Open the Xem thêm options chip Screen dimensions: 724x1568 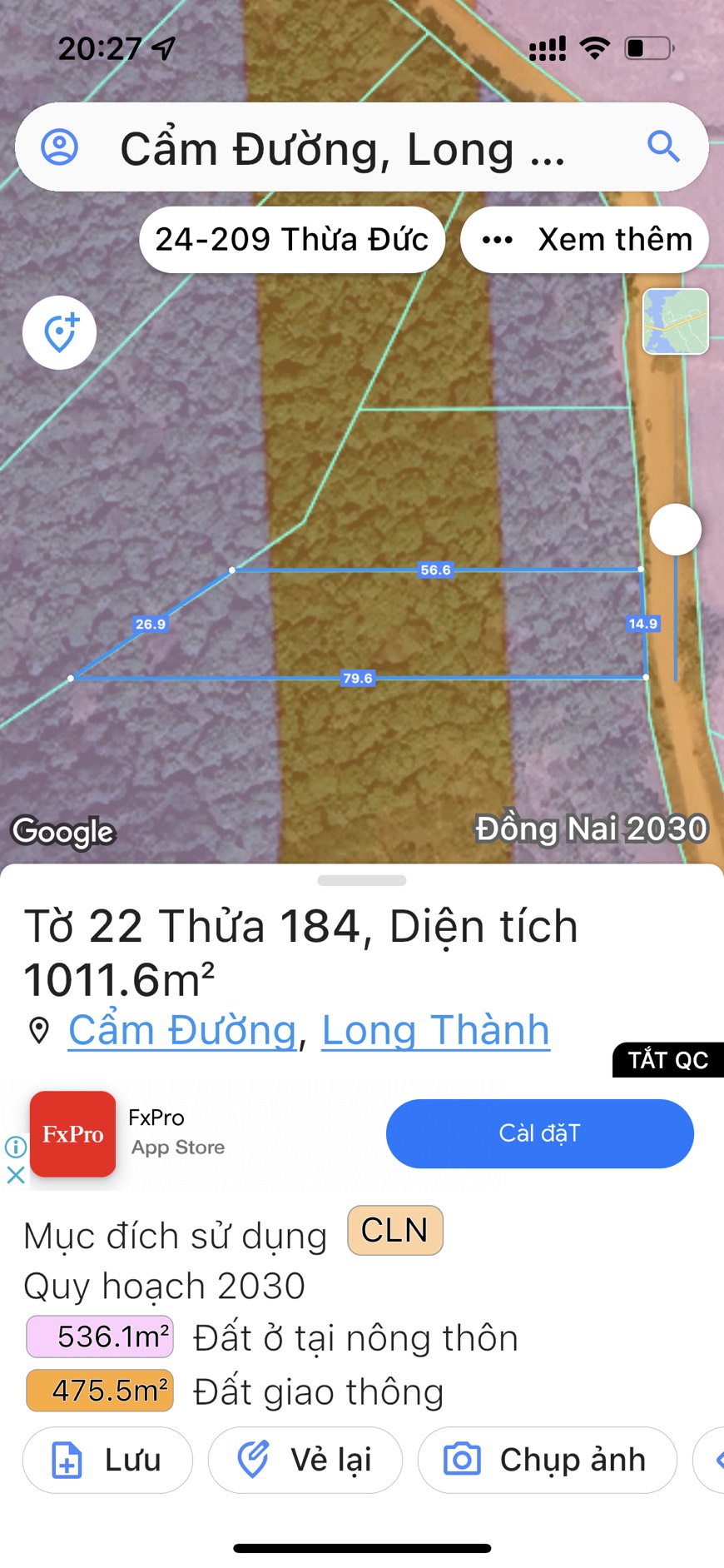[x=585, y=240]
